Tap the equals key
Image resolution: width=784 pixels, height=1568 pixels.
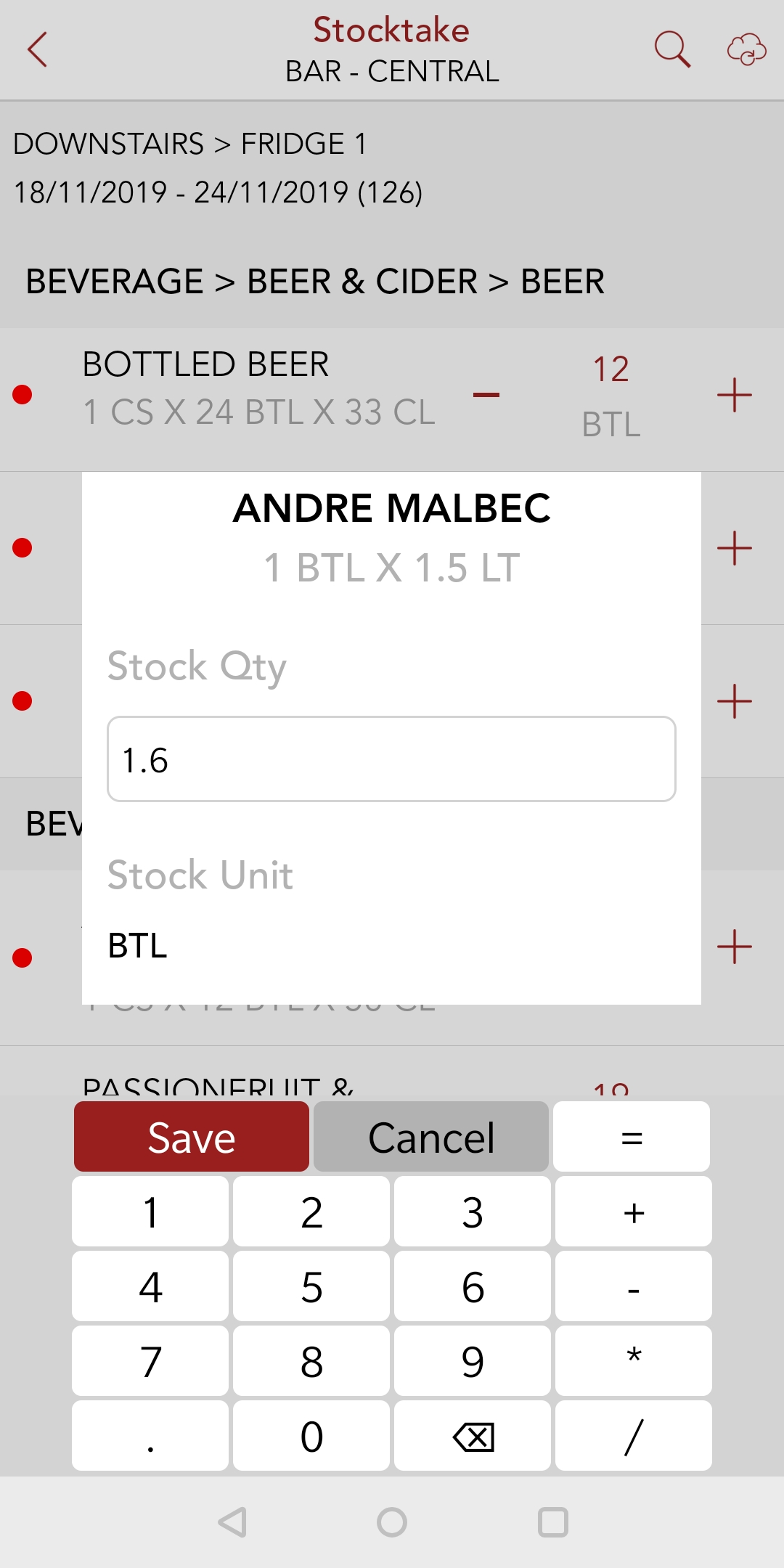pyautogui.click(x=632, y=1137)
